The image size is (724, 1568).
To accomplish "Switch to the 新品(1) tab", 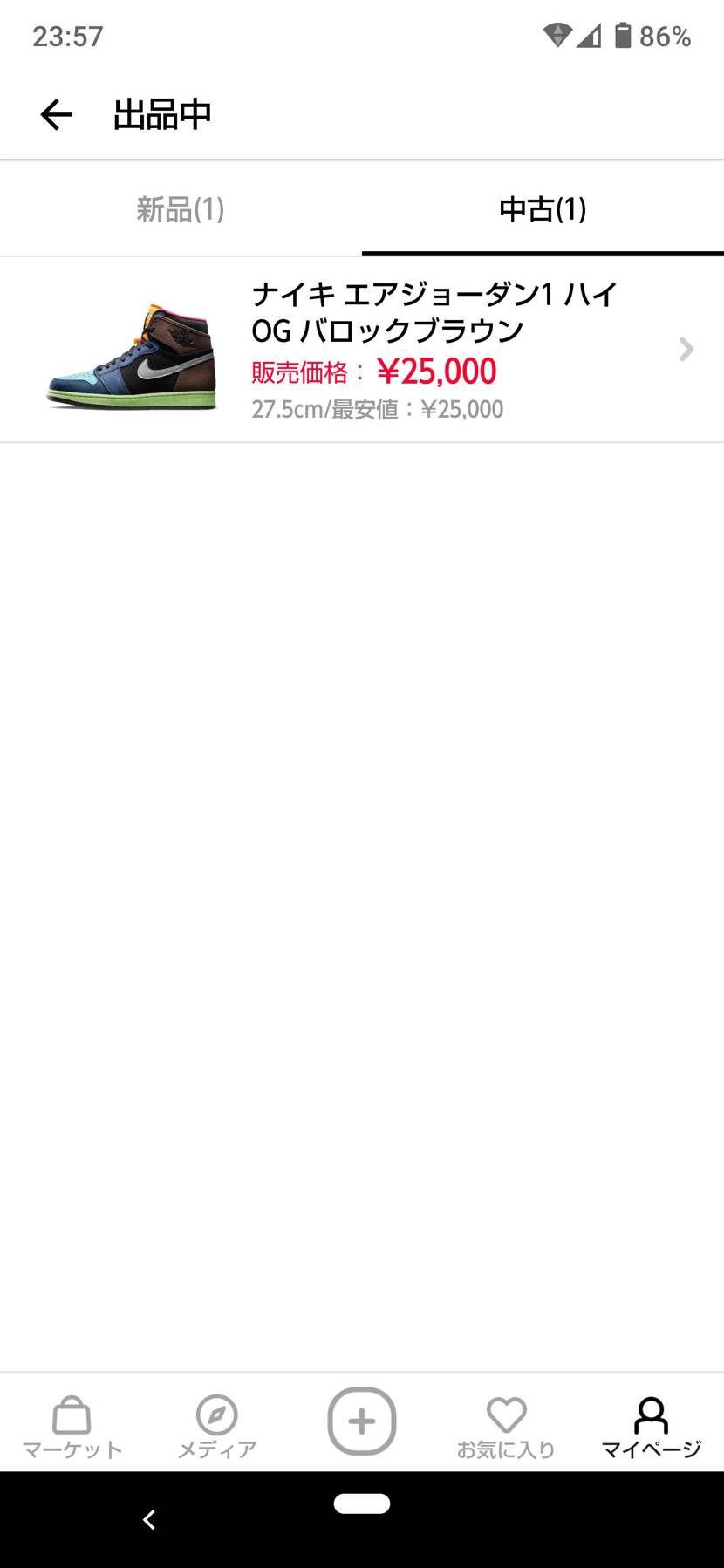I will pyautogui.click(x=181, y=209).
